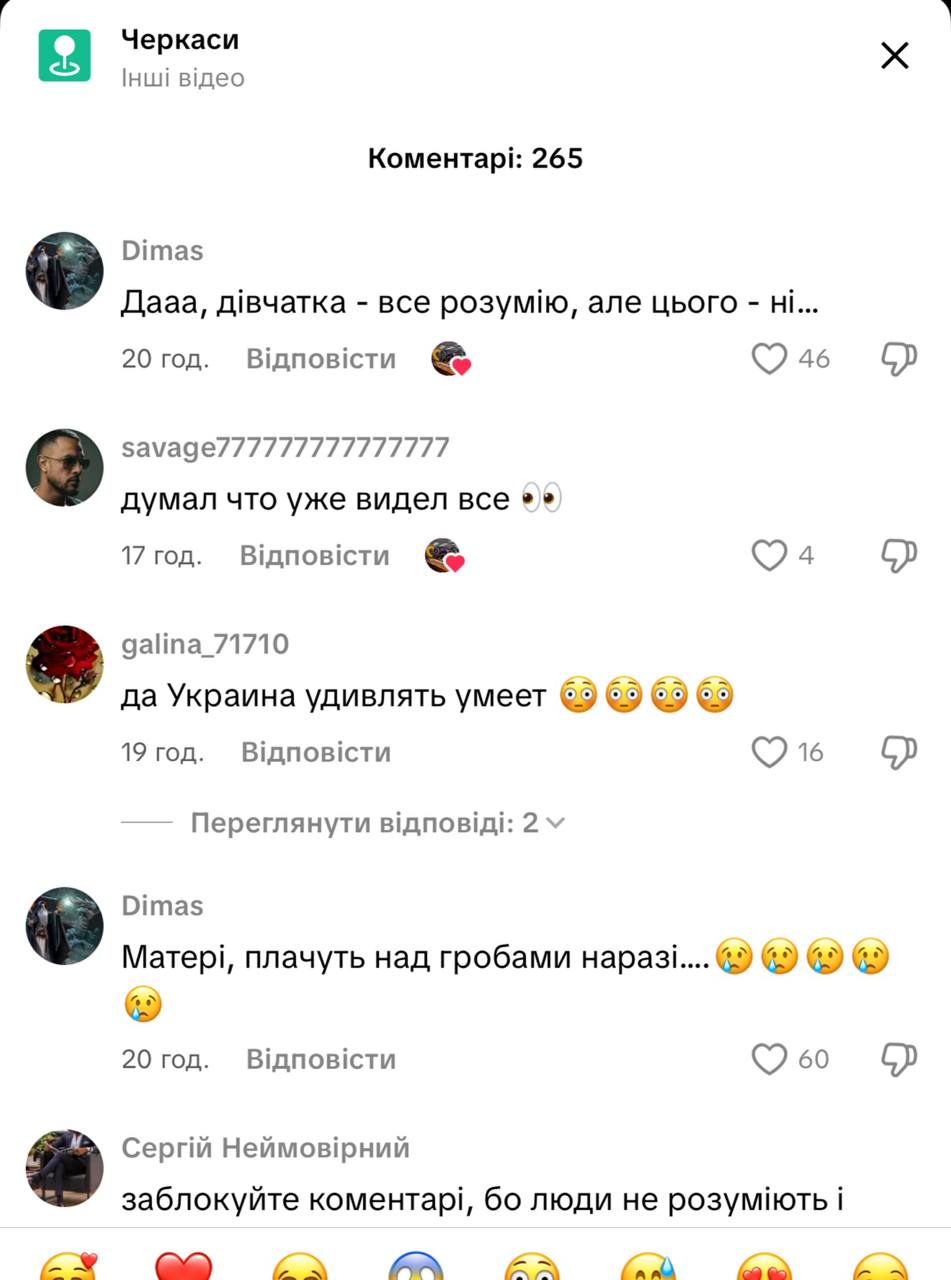Reply to Dimas's comment about Матері

pos(321,1059)
